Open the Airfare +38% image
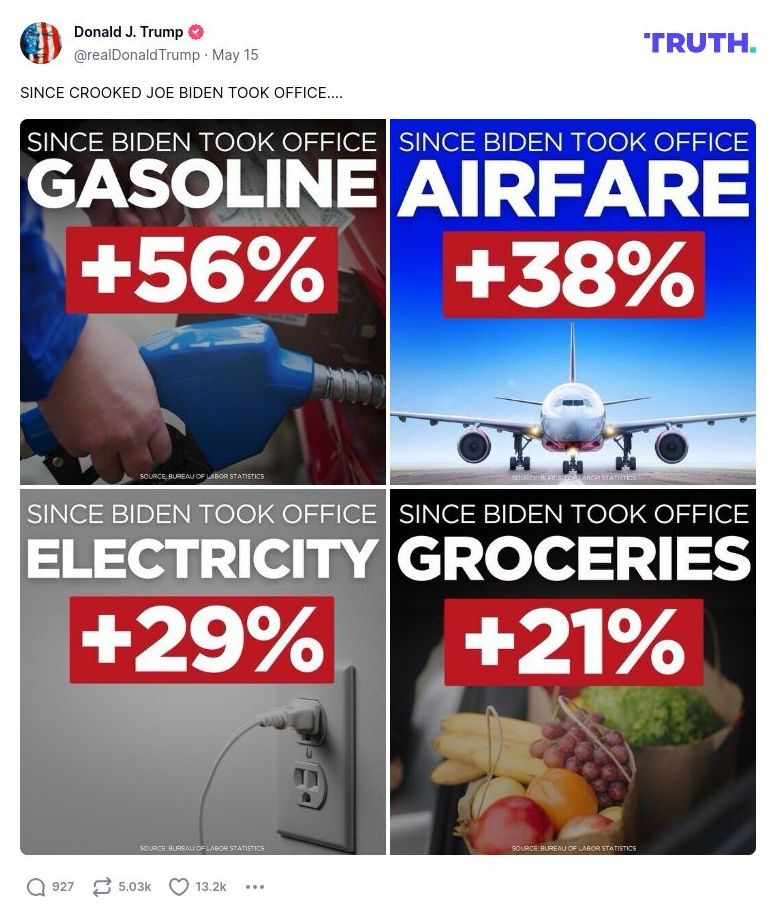 click(x=573, y=302)
